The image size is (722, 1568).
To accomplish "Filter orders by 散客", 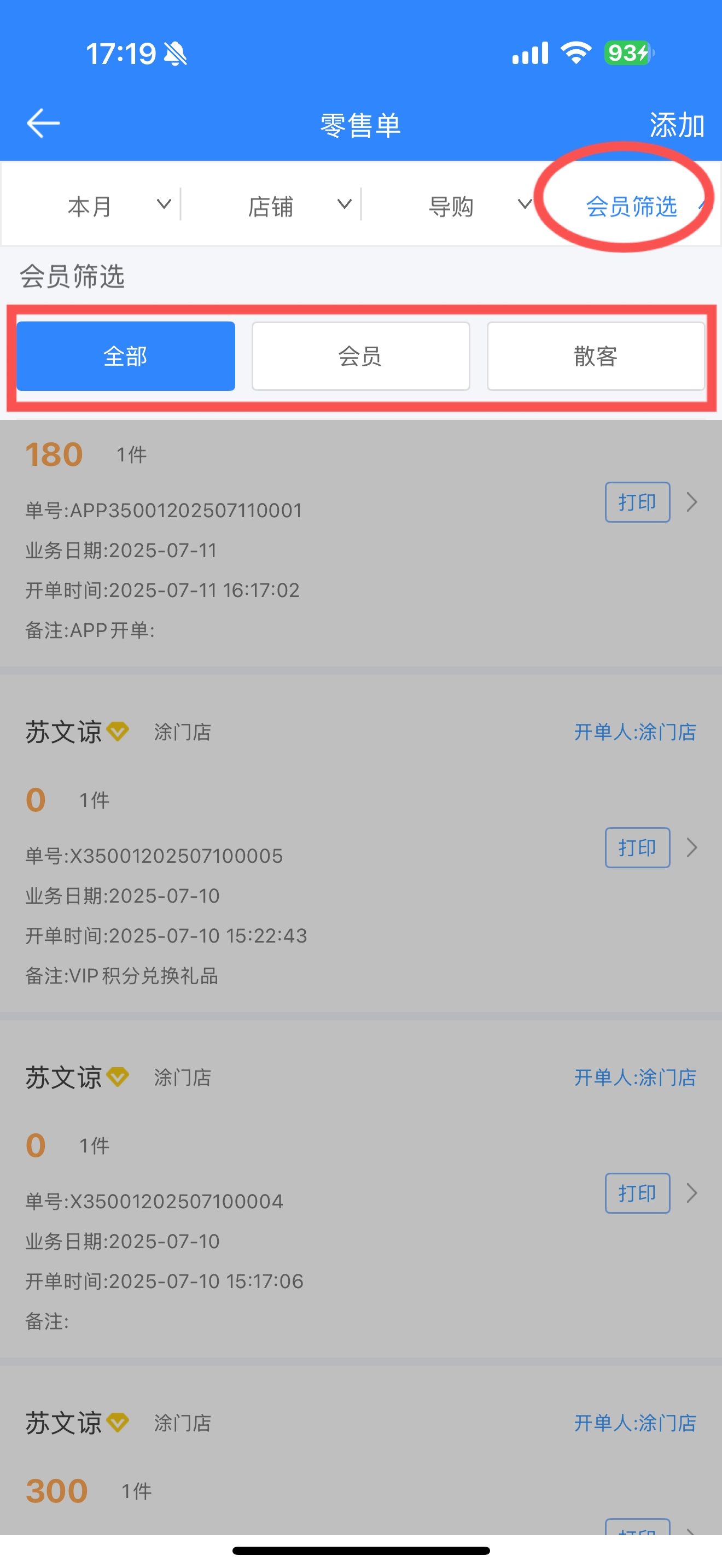I will coord(596,356).
